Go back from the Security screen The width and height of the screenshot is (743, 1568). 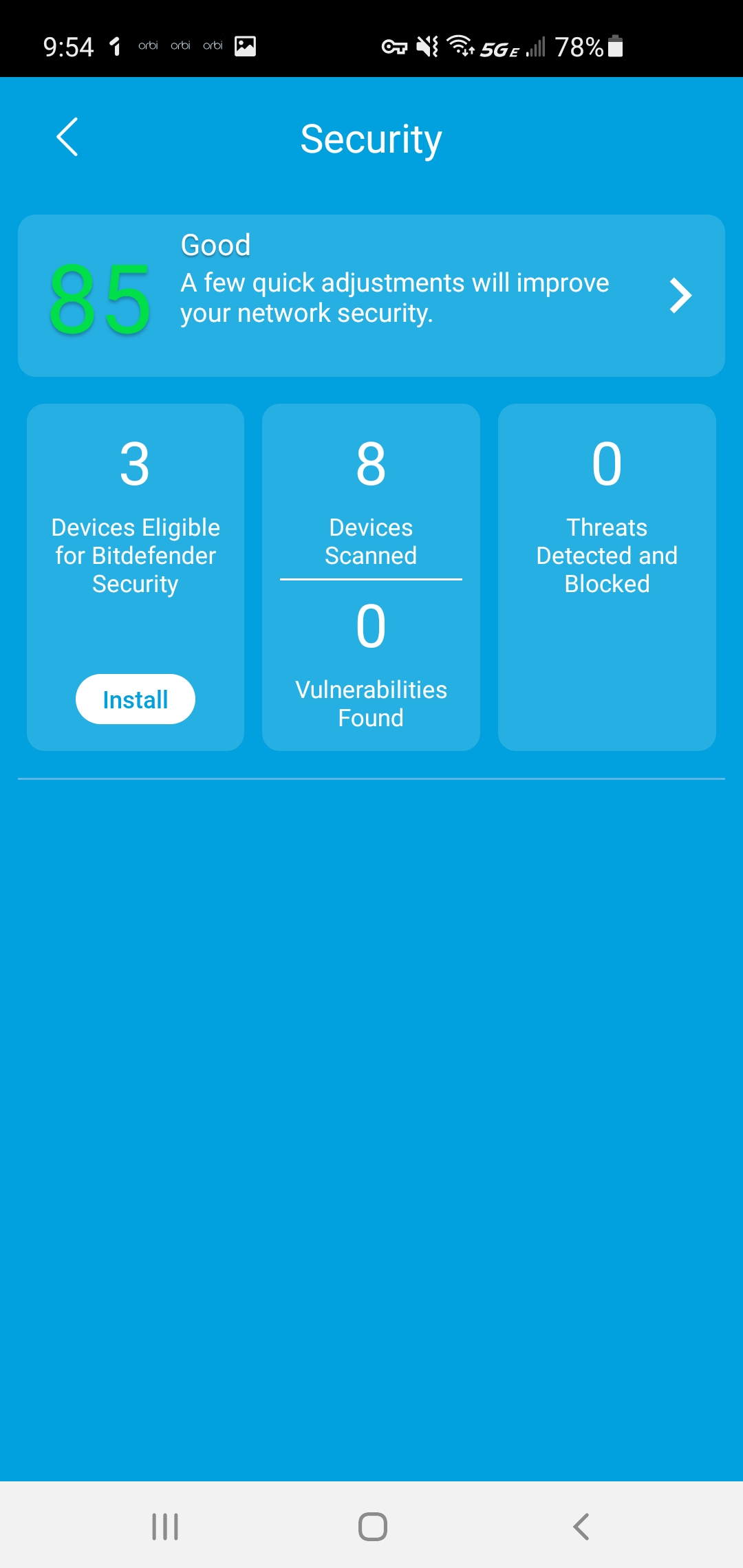(67, 138)
